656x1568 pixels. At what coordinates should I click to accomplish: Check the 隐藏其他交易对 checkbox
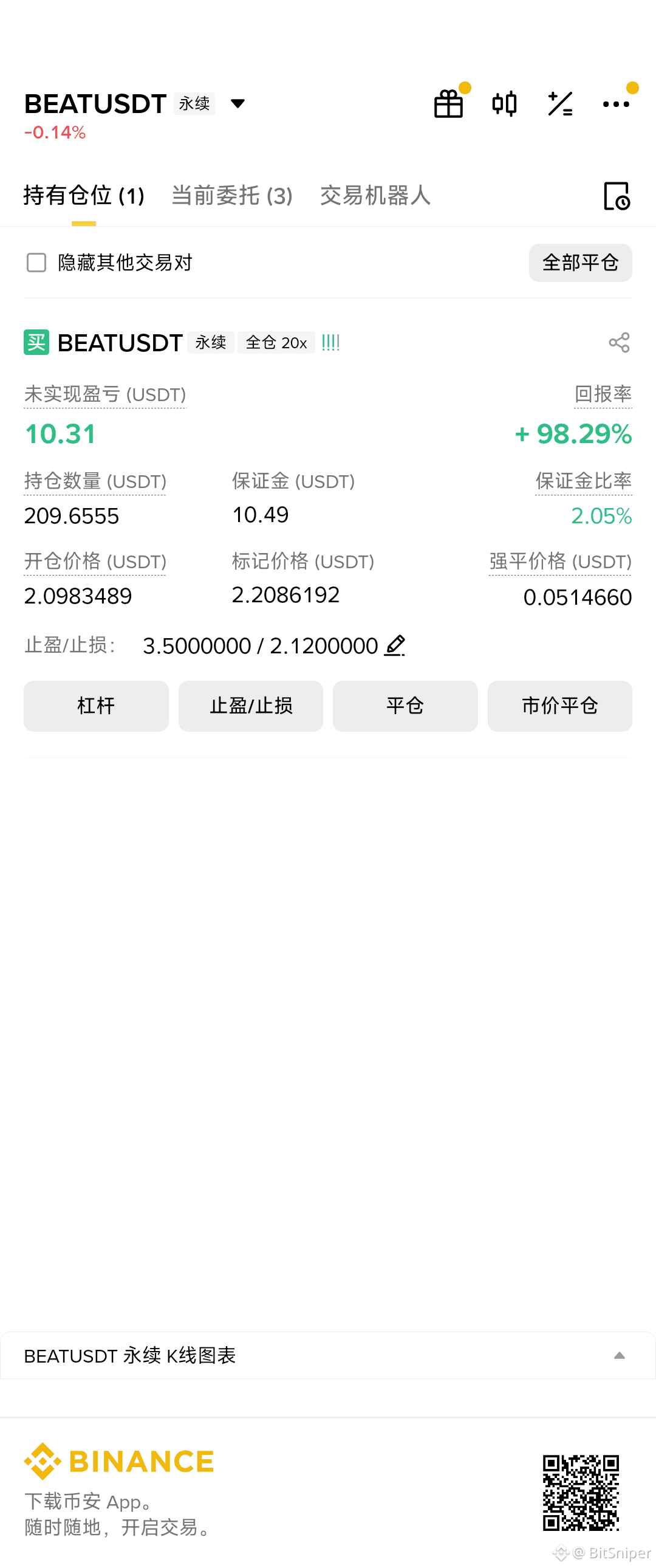point(36,263)
